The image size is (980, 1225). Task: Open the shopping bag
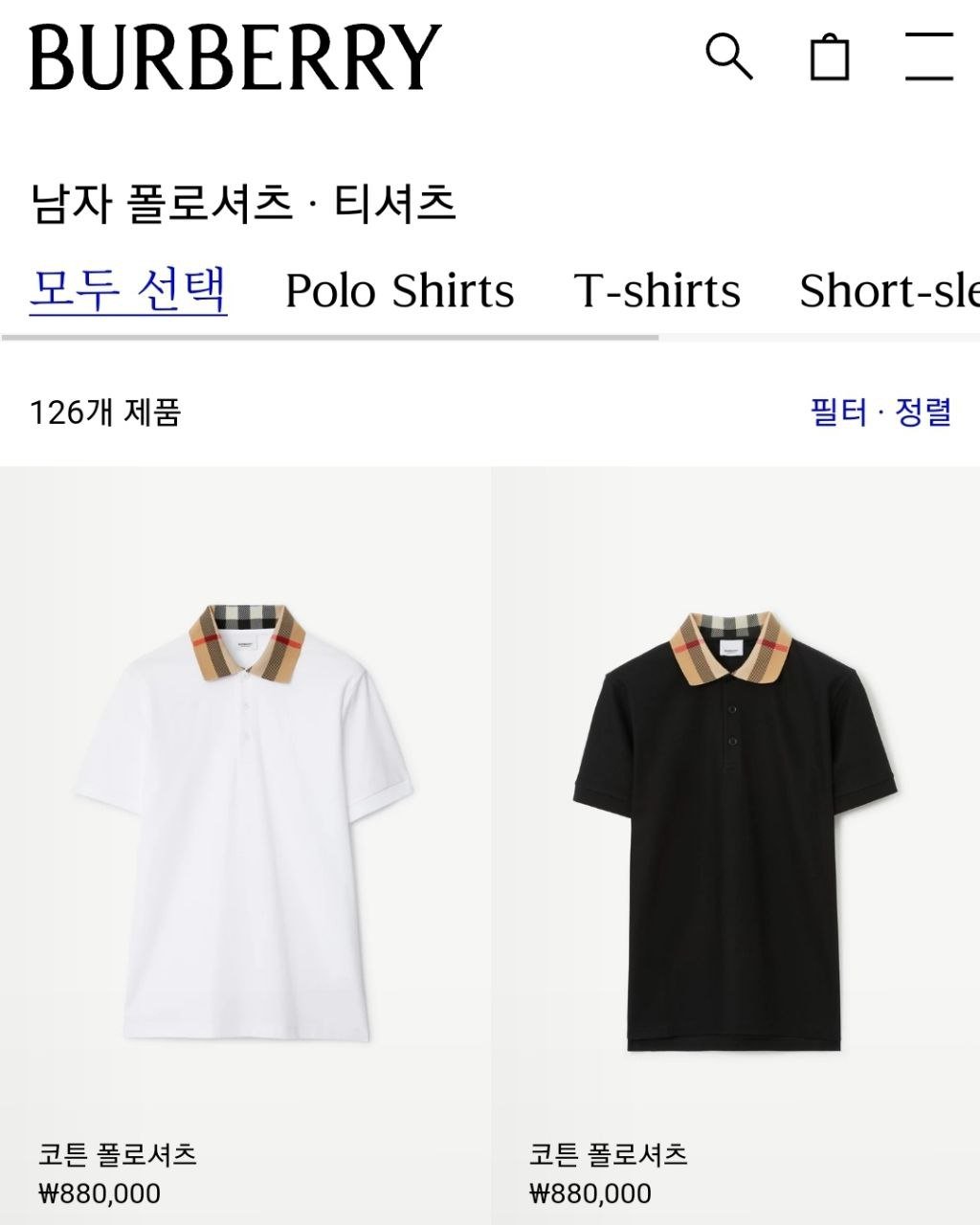(829, 56)
